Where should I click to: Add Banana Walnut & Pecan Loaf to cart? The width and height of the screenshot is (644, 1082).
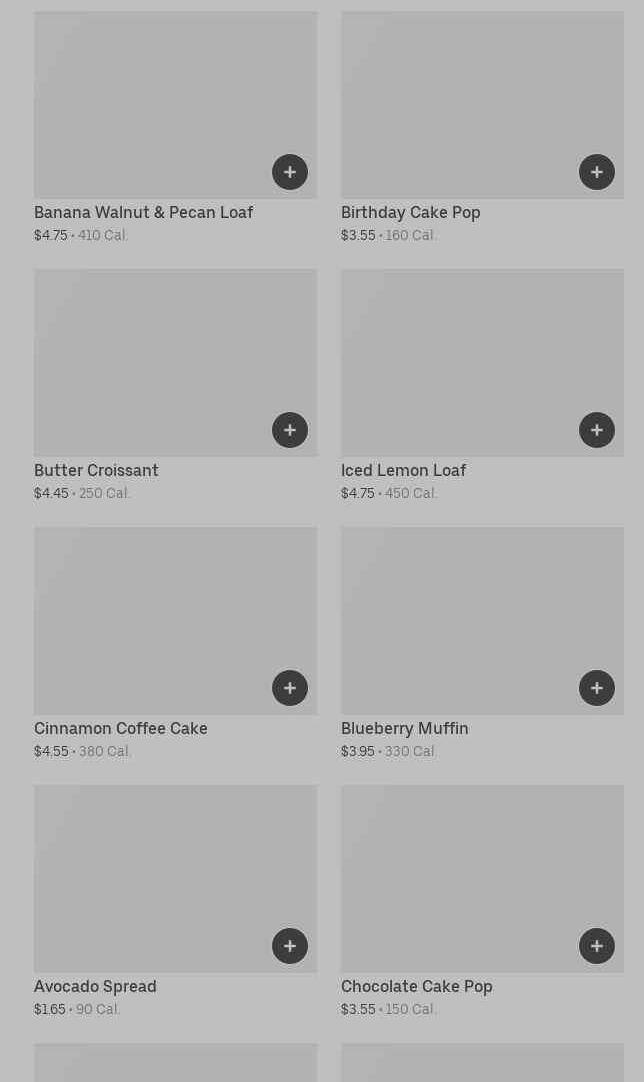click(x=290, y=172)
